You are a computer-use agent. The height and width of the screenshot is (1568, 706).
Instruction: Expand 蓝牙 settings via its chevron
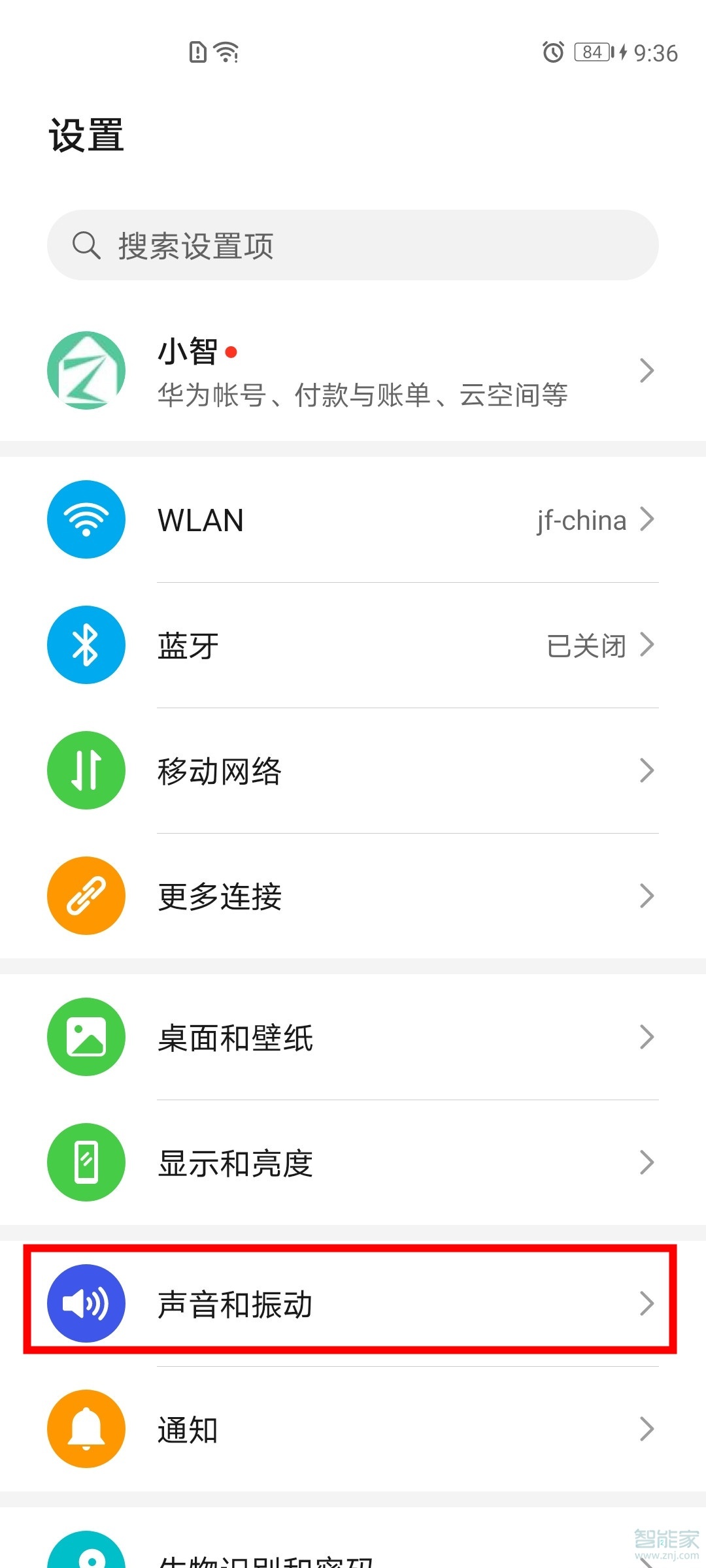click(x=648, y=645)
